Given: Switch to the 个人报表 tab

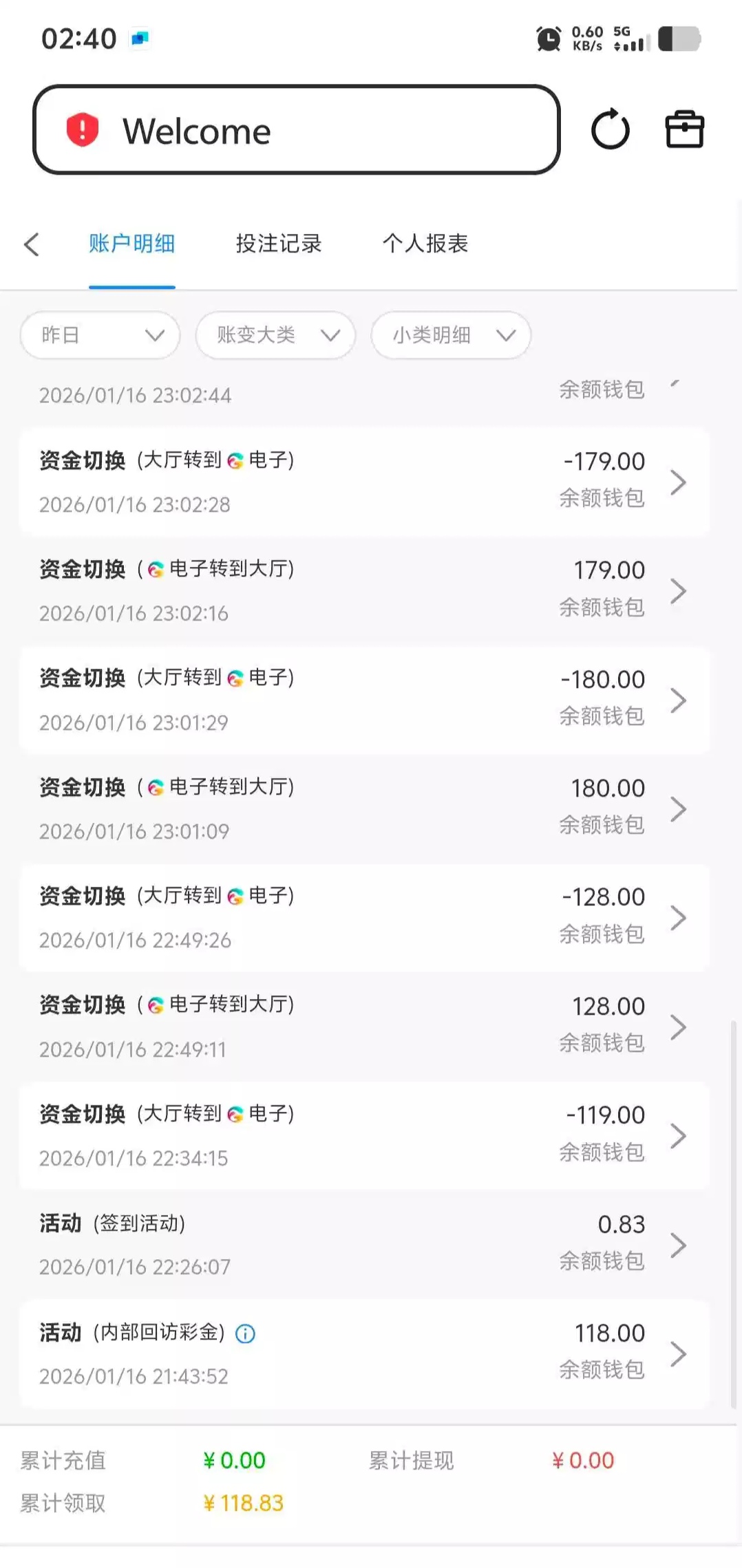Looking at the screenshot, I should (425, 244).
